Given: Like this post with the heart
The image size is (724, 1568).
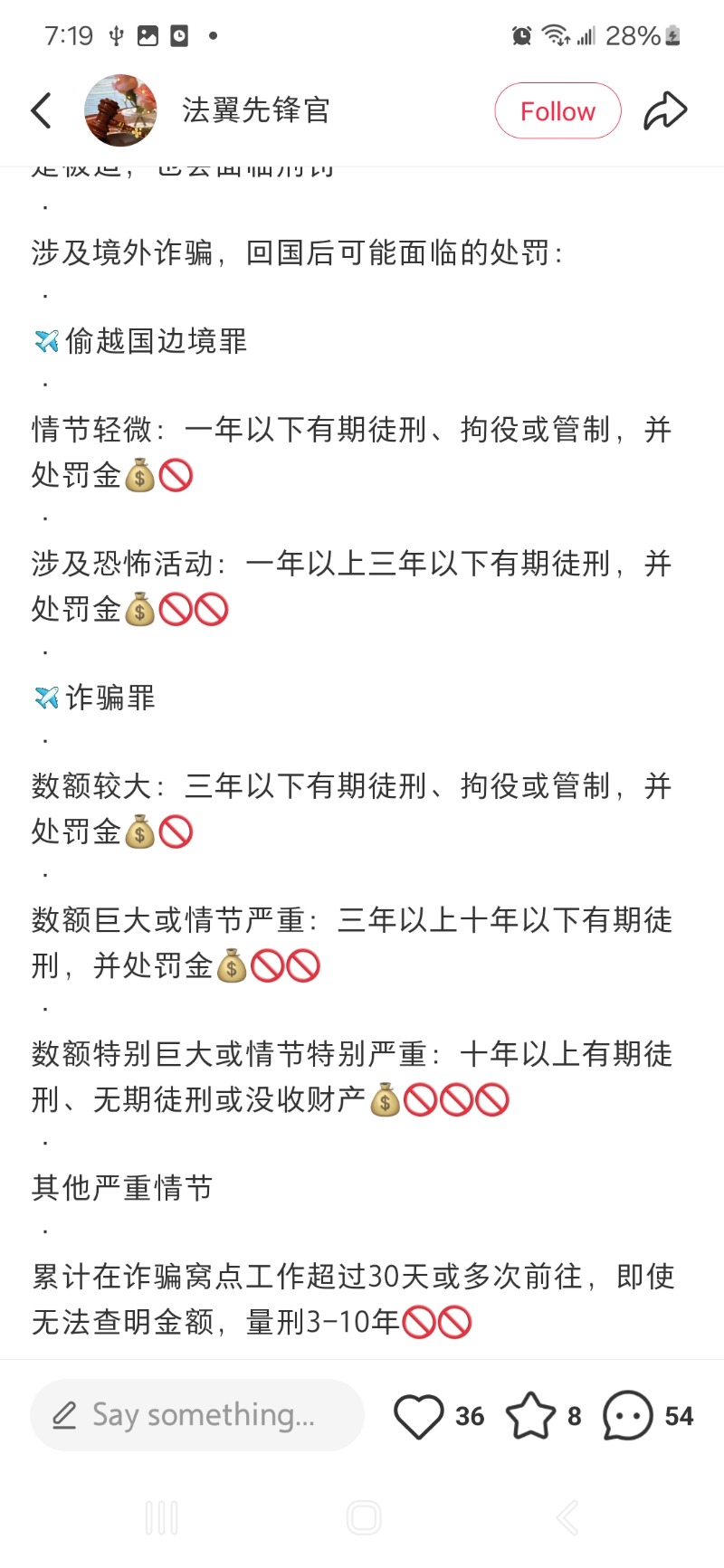Looking at the screenshot, I should 418,1416.
